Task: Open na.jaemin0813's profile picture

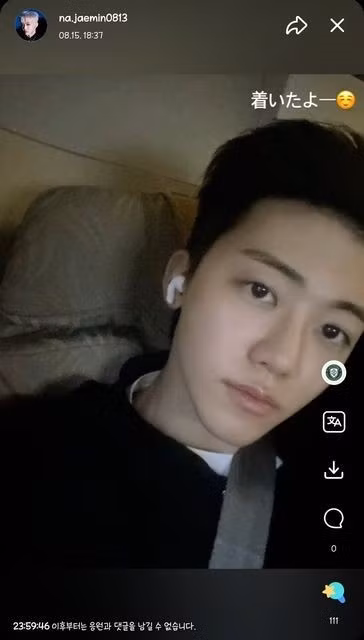Action: click(31, 25)
